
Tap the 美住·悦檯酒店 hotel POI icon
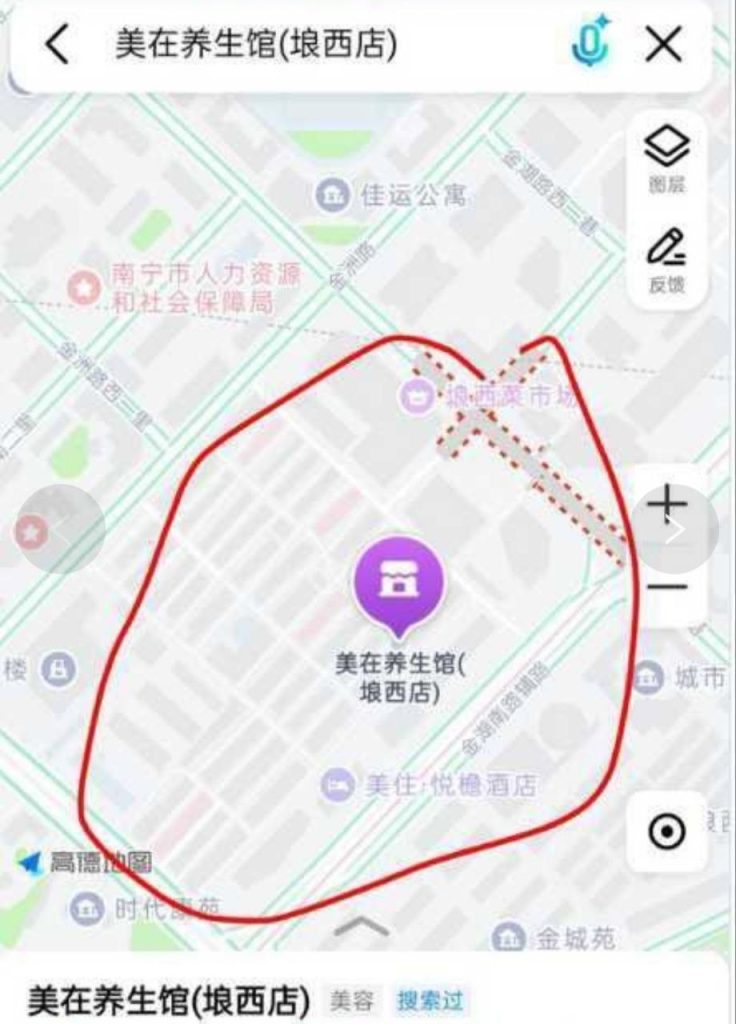tap(335, 786)
